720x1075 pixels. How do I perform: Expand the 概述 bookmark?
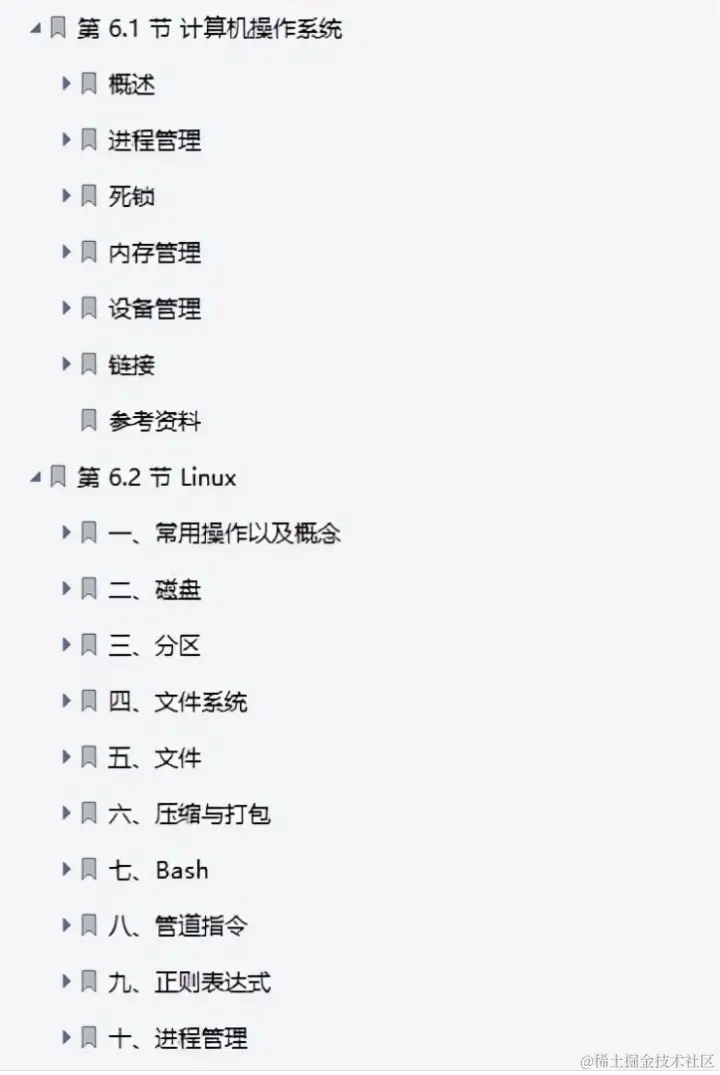pyautogui.click(x=67, y=84)
